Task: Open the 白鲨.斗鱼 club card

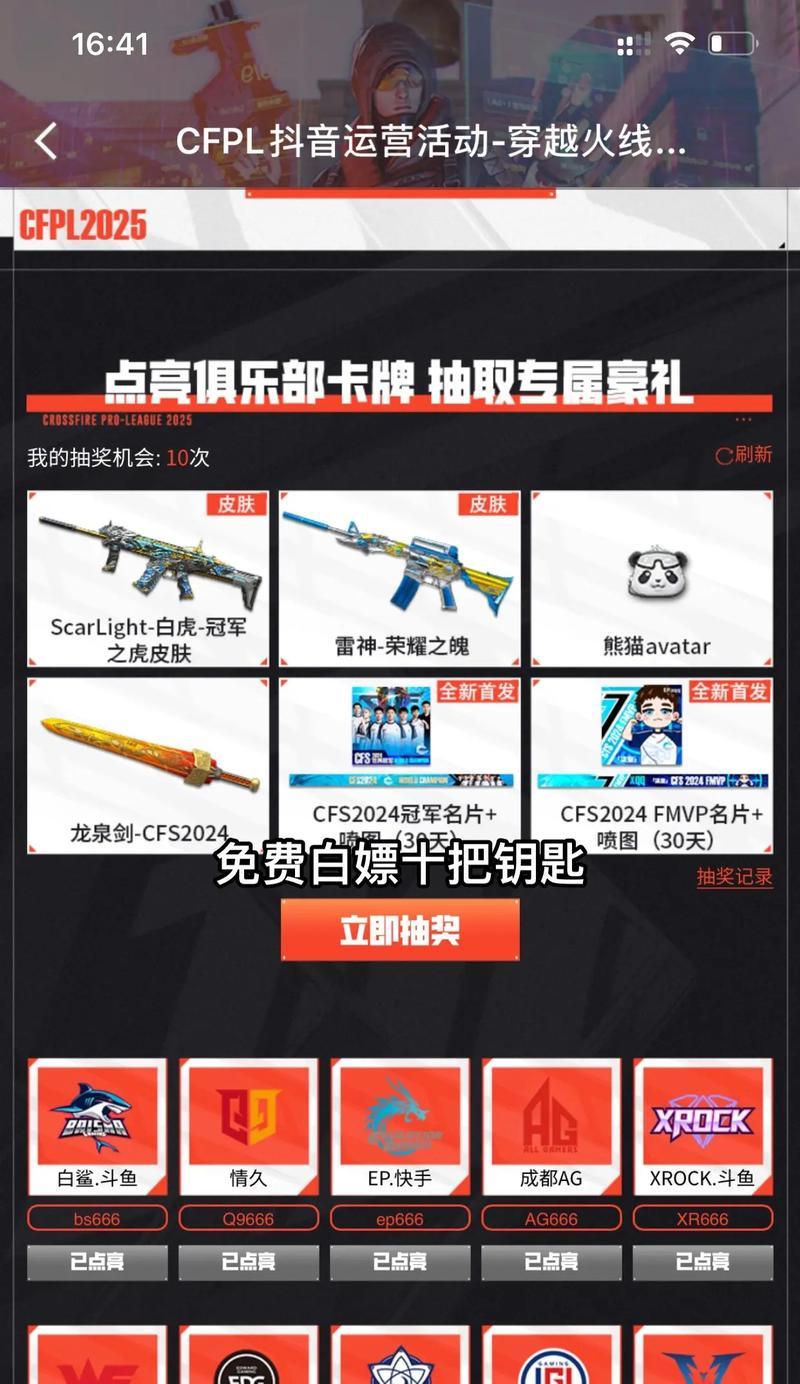Action: (97, 1127)
